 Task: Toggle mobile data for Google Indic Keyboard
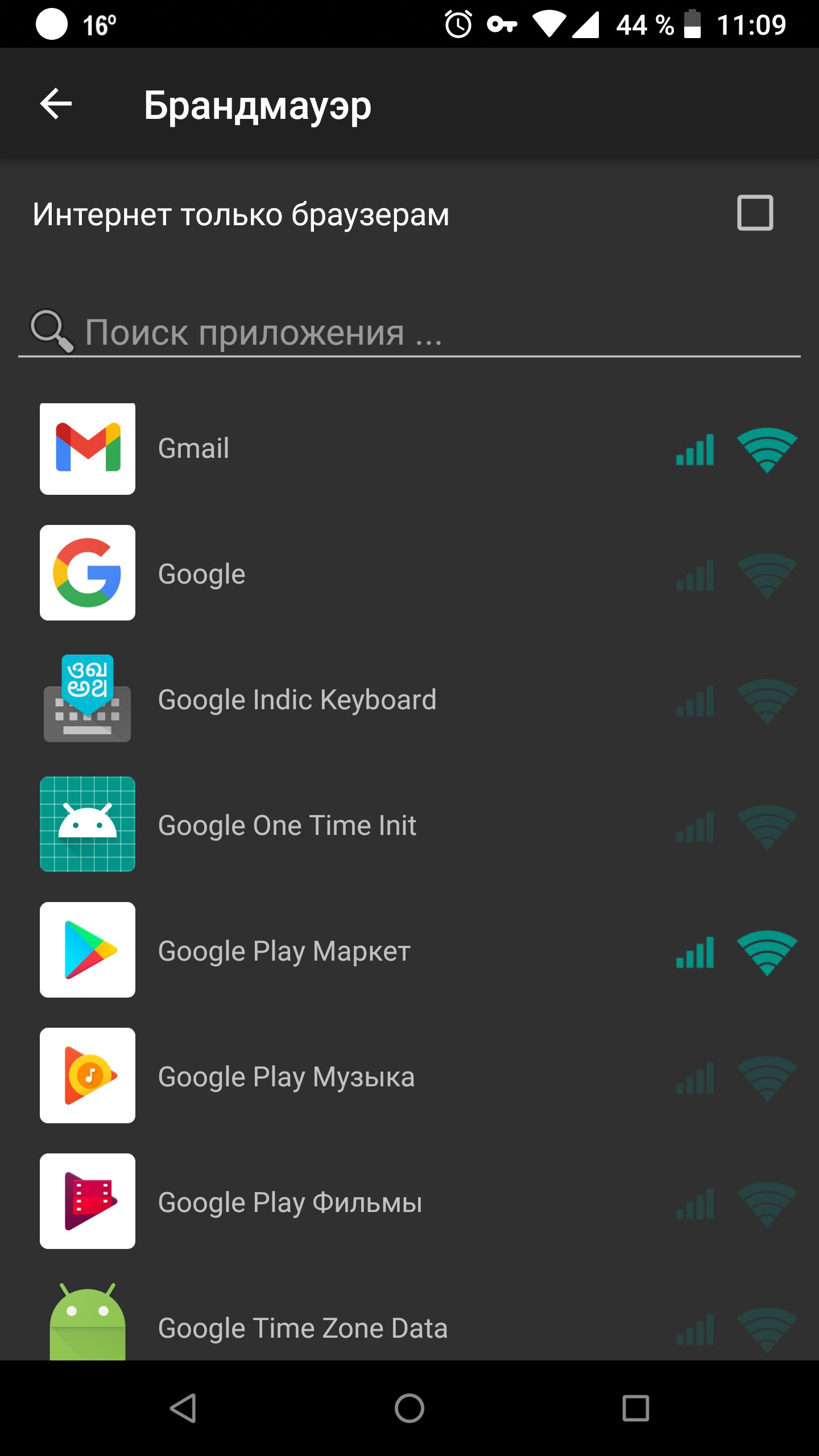695,701
